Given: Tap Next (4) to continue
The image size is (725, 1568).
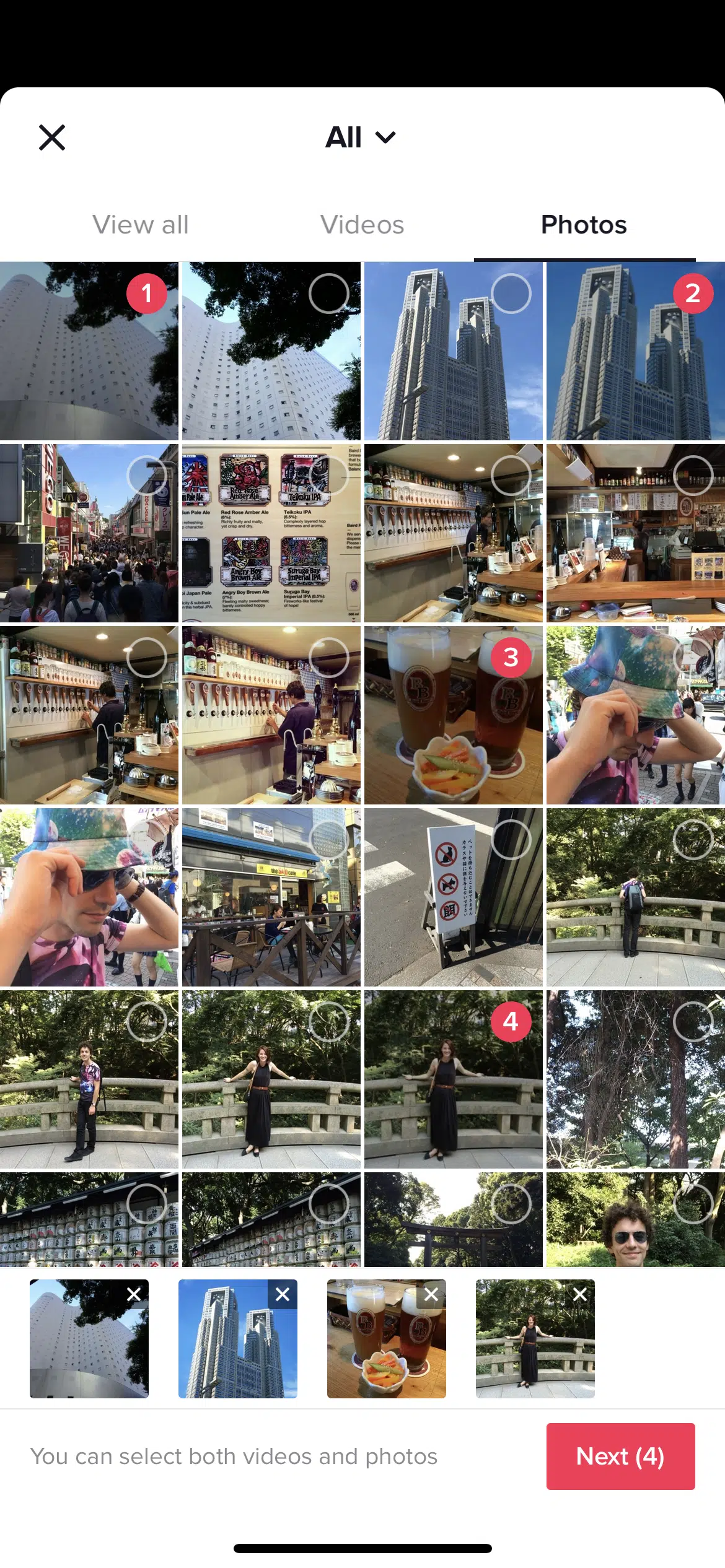Looking at the screenshot, I should coord(620,1456).
